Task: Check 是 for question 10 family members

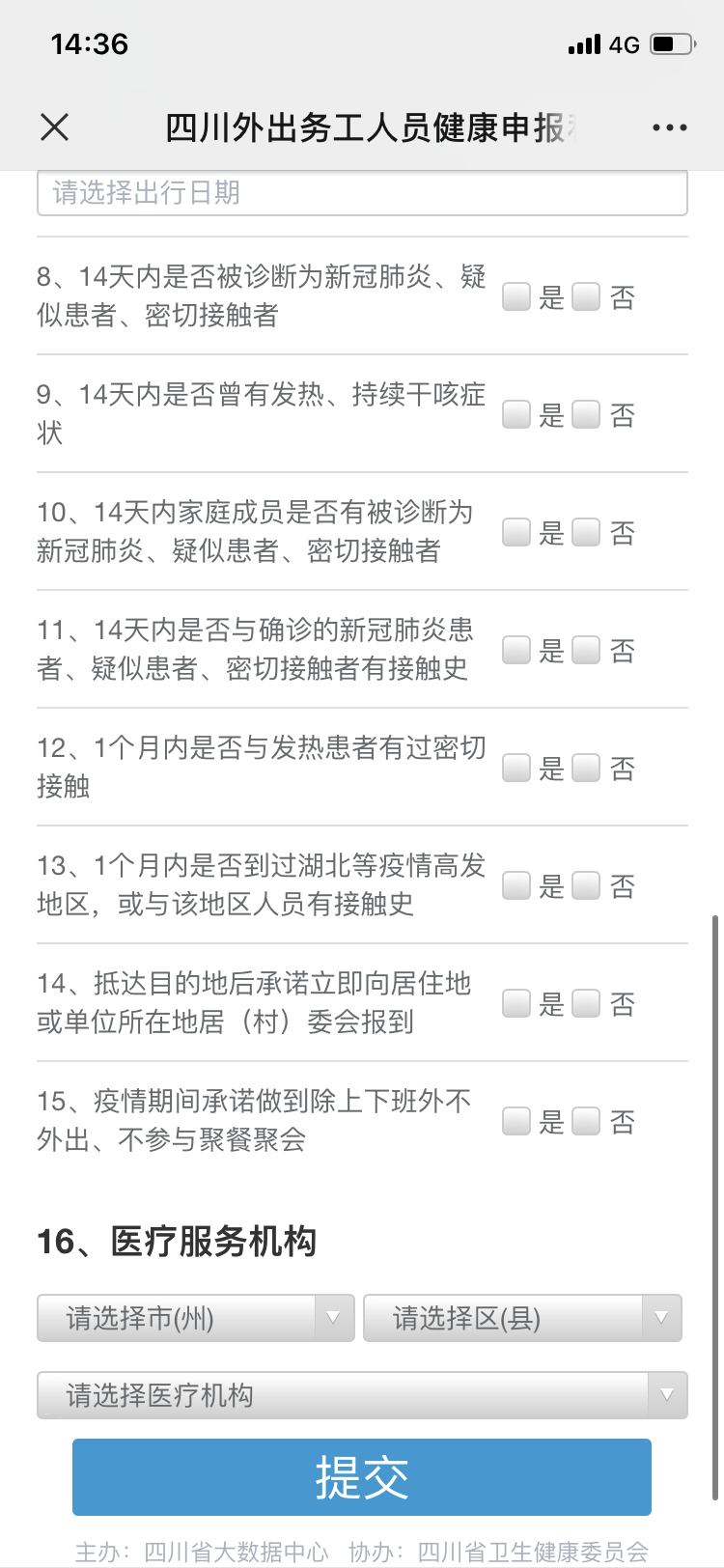Action: point(516,532)
